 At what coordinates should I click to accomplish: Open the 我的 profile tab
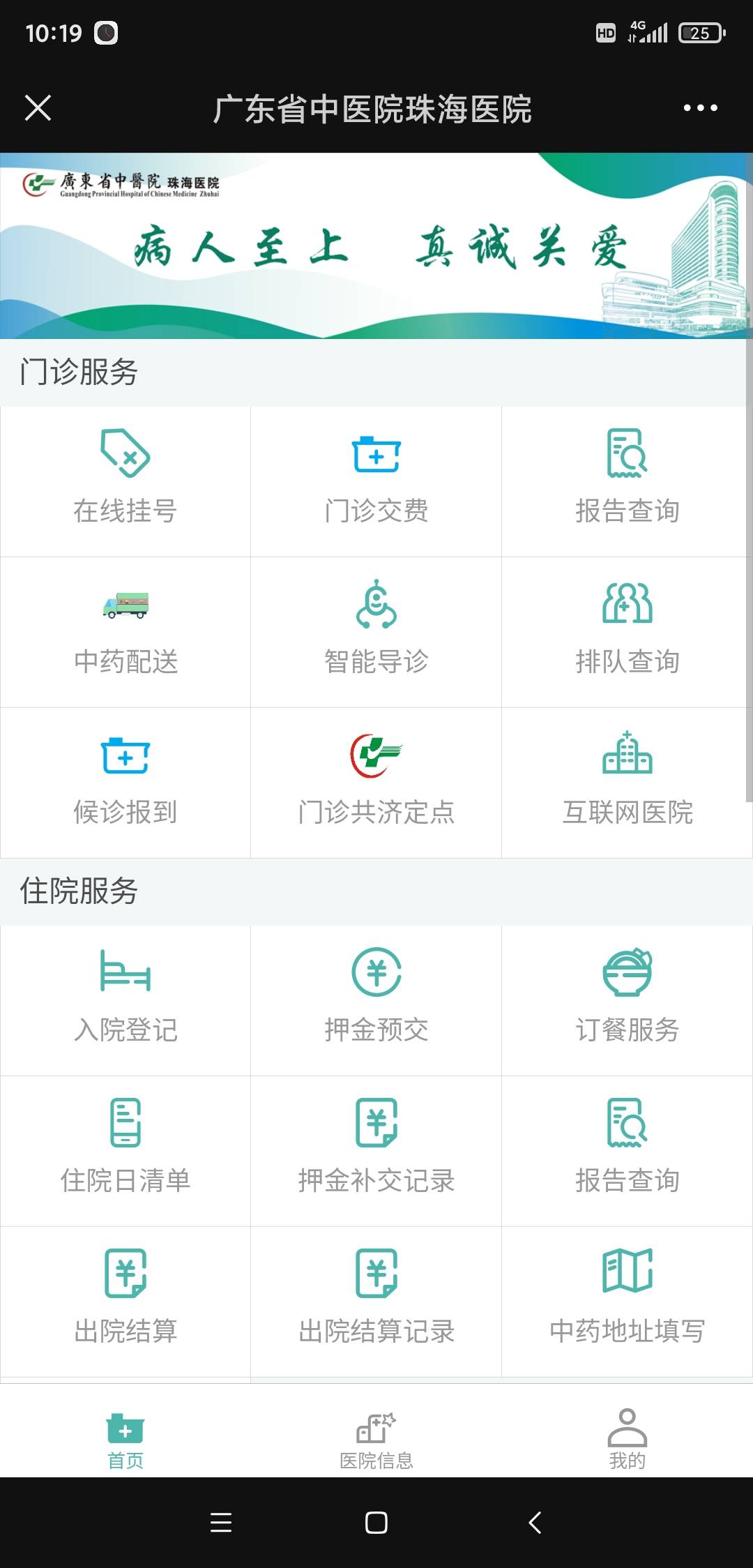[x=627, y=1437]
